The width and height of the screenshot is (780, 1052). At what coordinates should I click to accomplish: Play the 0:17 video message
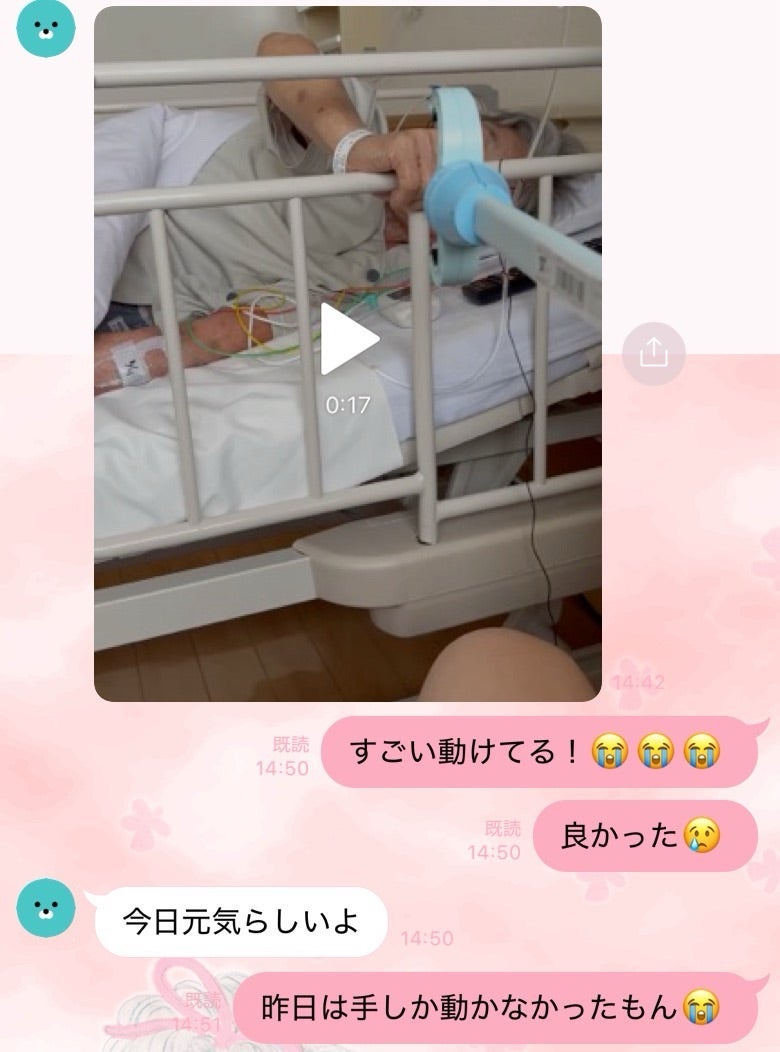pos(347,340)
